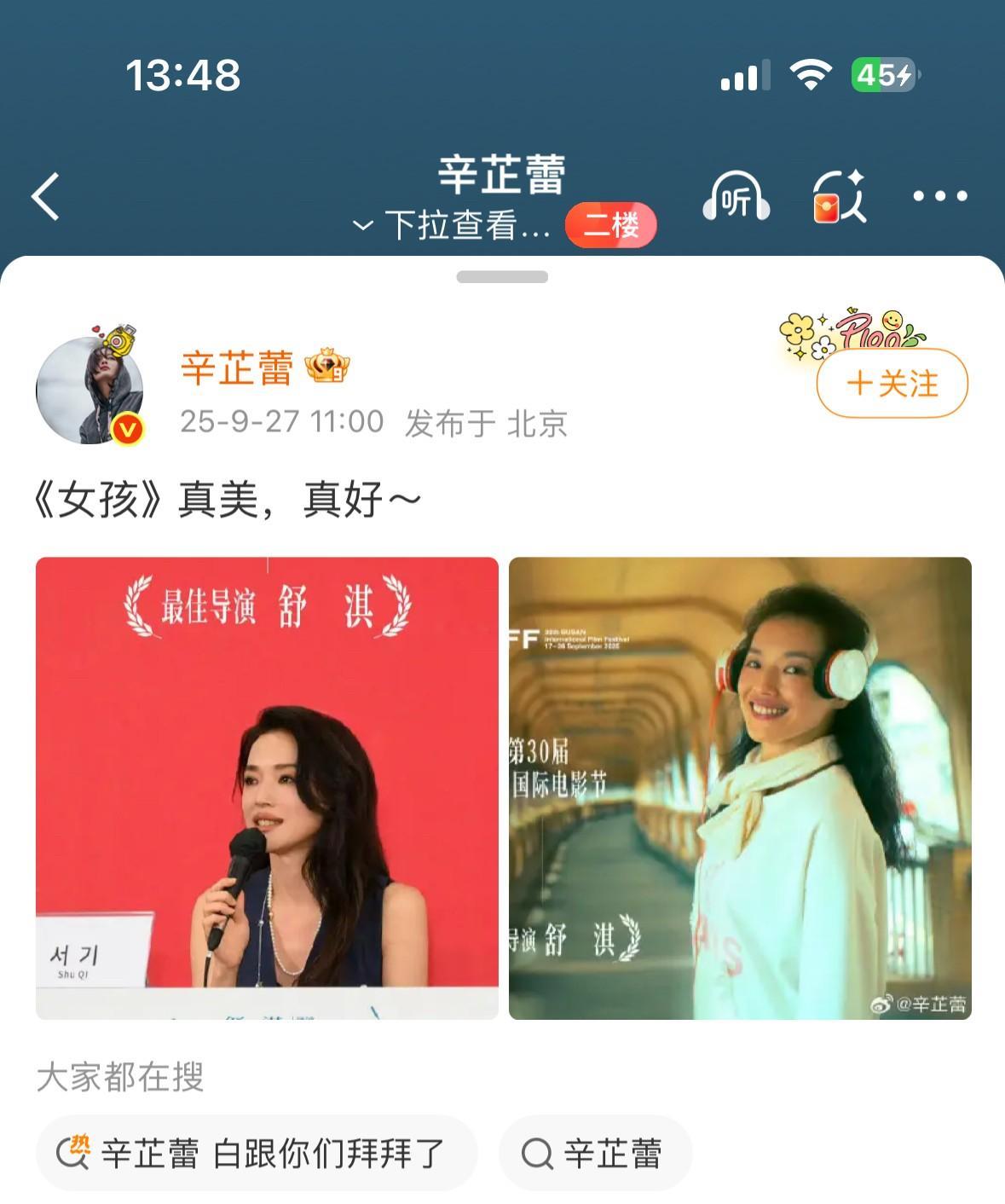1005x1204 pixels.
Task: Tap the drag handle atop the post sheet
Action: pos(502,277)
